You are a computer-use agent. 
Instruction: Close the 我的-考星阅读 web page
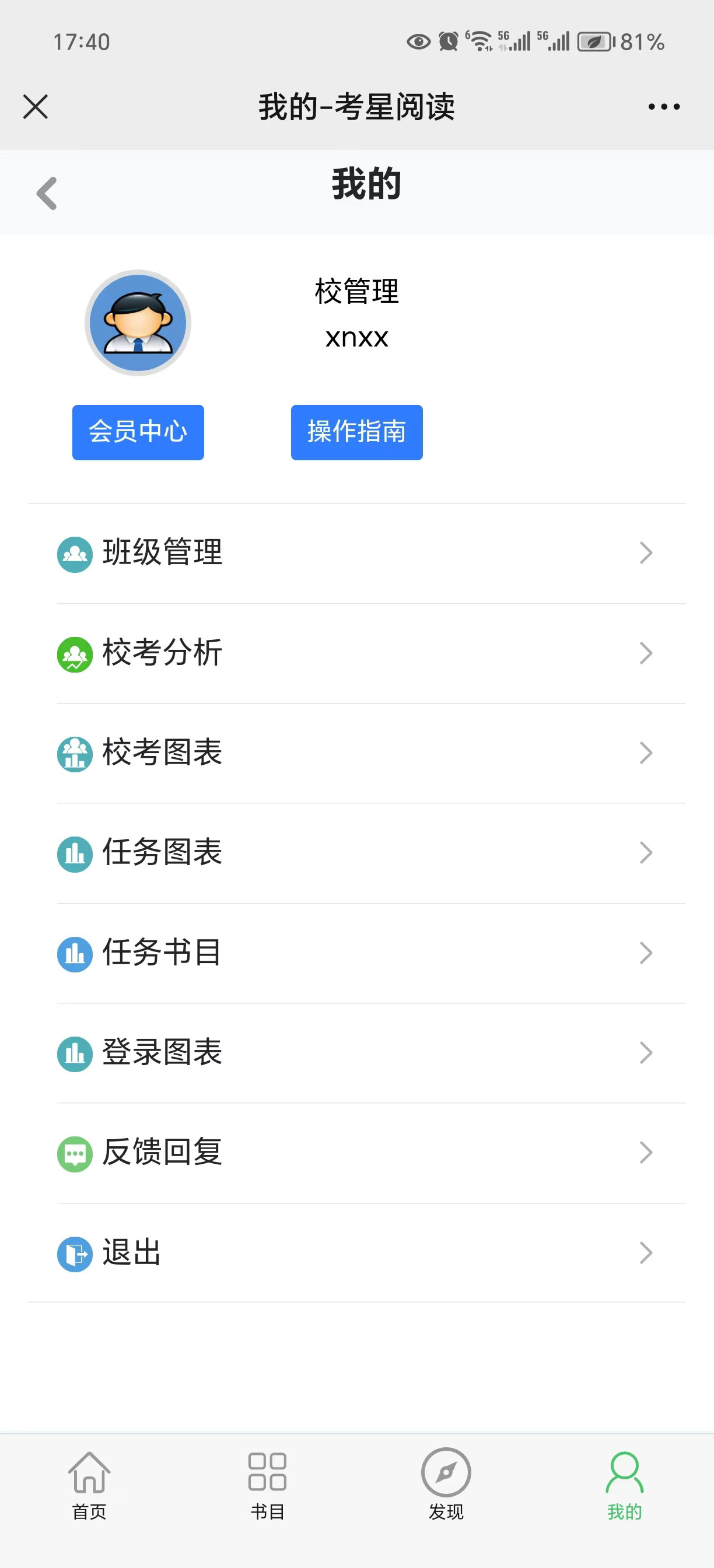36,107
